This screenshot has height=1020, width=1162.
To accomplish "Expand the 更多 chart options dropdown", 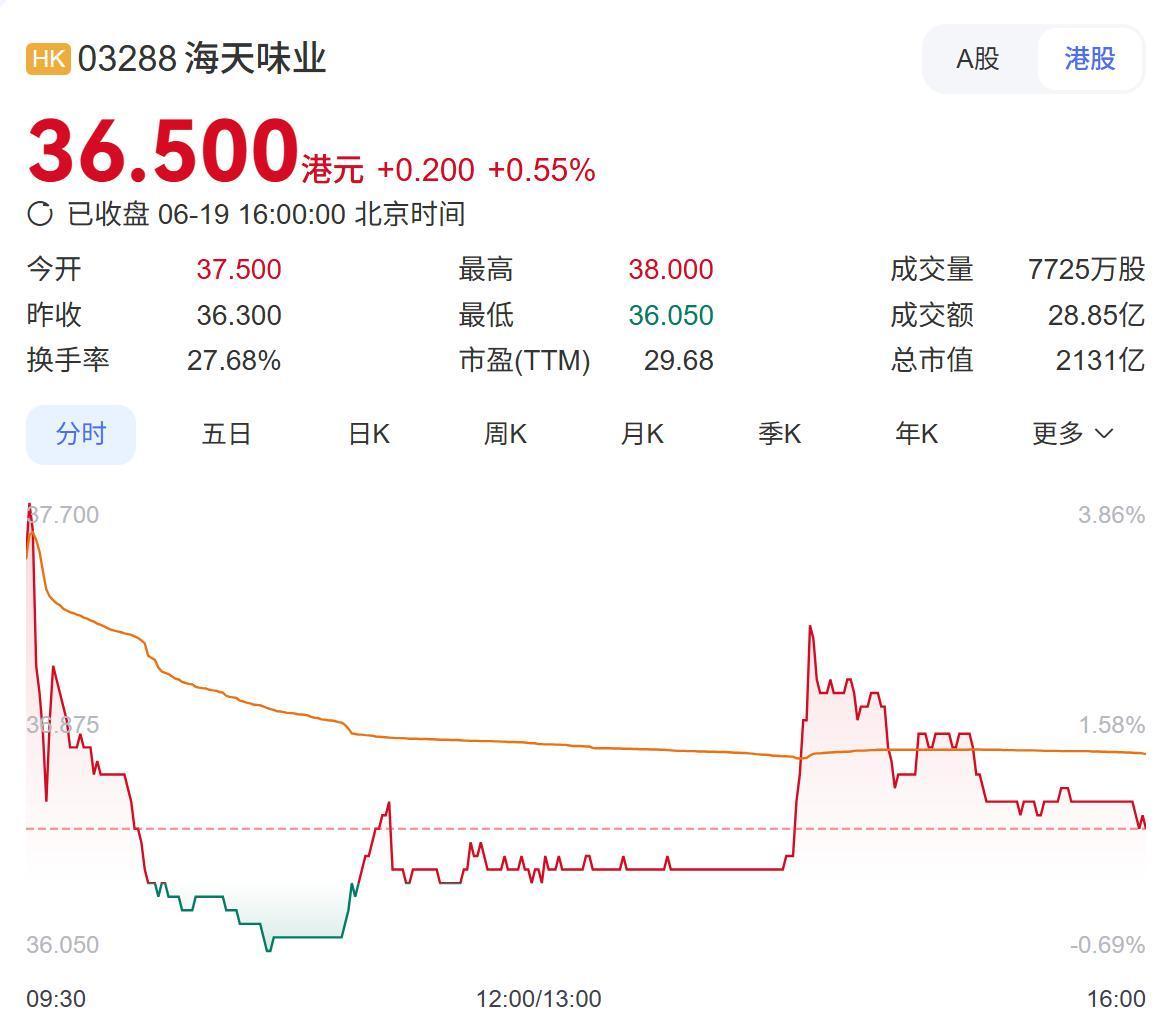I will click(x=1072, y=434).
